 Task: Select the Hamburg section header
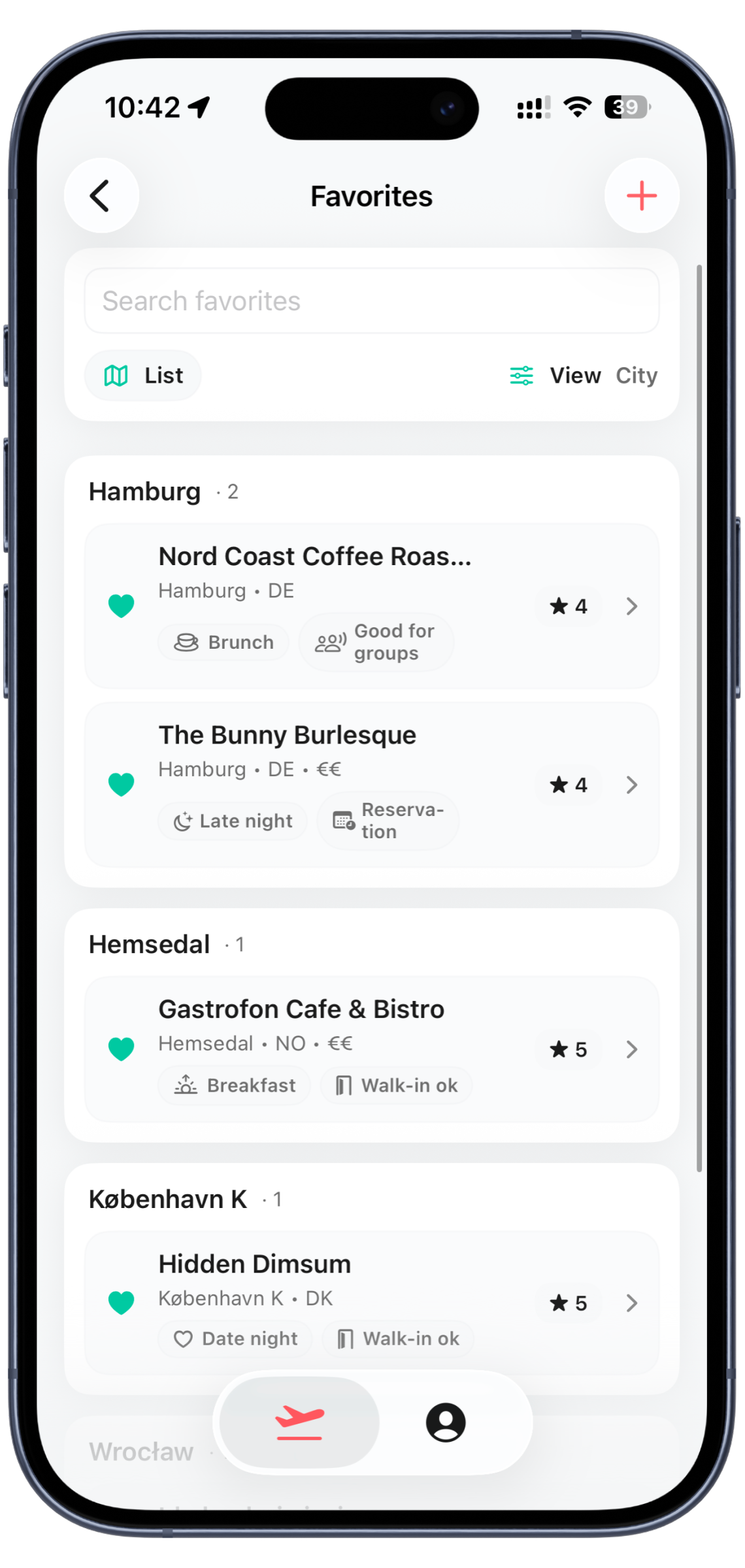(x=145, y=491)
